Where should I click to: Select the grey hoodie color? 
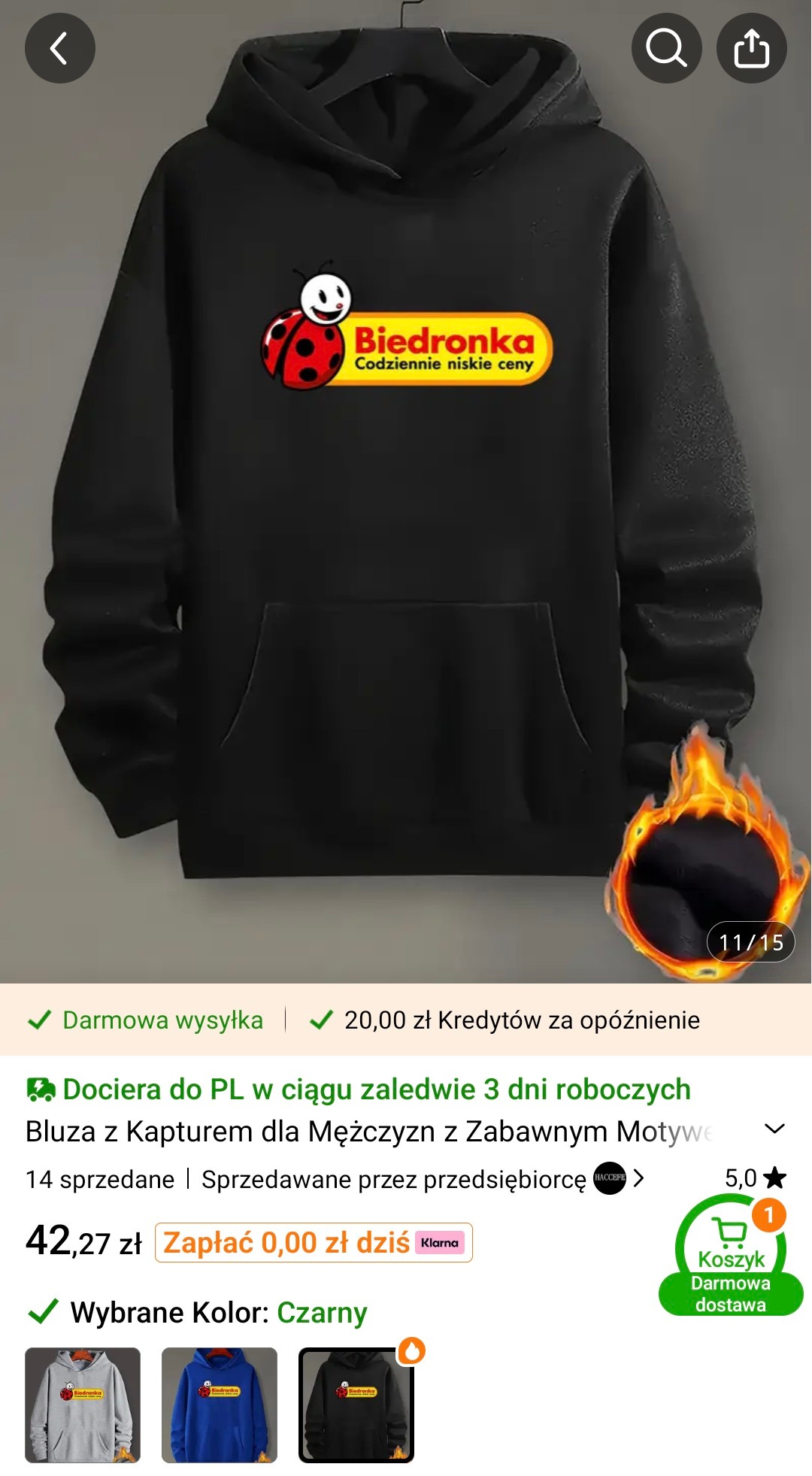click(x=83, y=1405)
